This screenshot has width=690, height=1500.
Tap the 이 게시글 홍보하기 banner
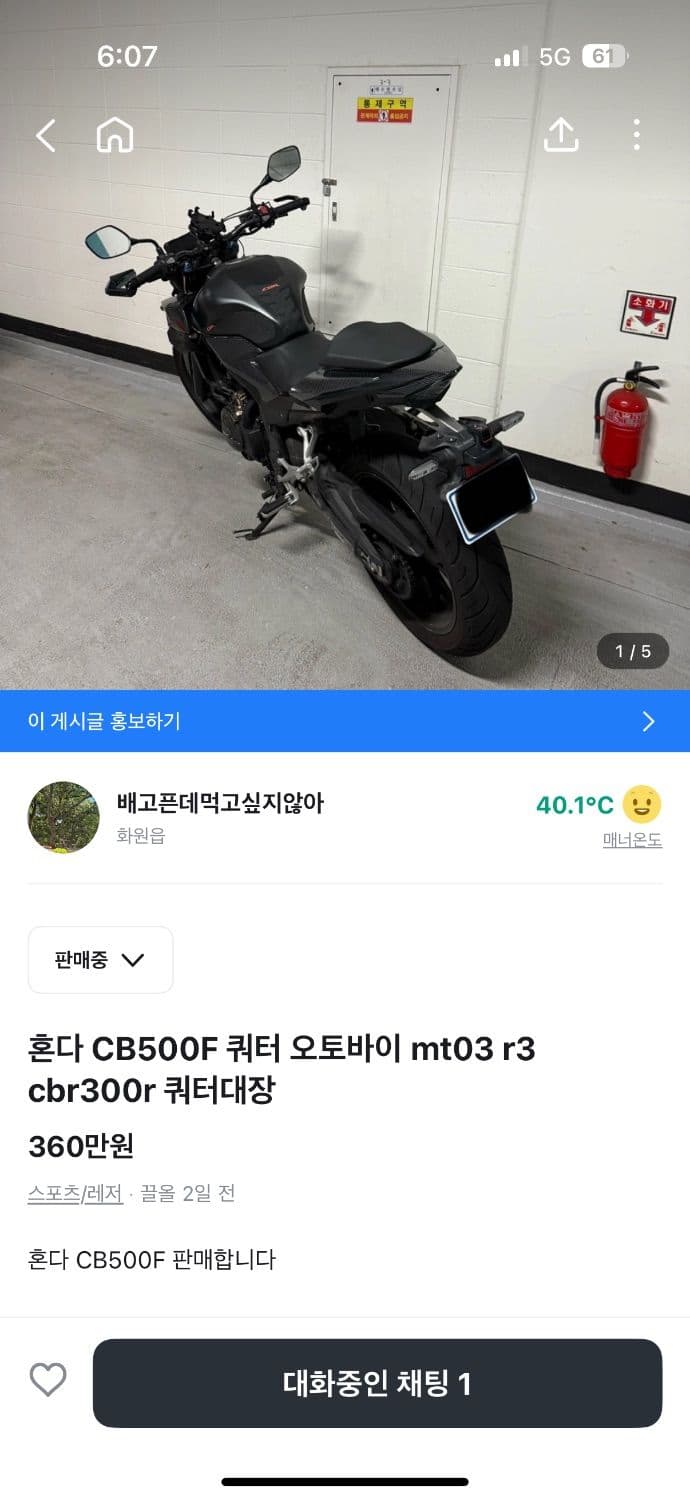pyautogui.click(x=345, y=721)
